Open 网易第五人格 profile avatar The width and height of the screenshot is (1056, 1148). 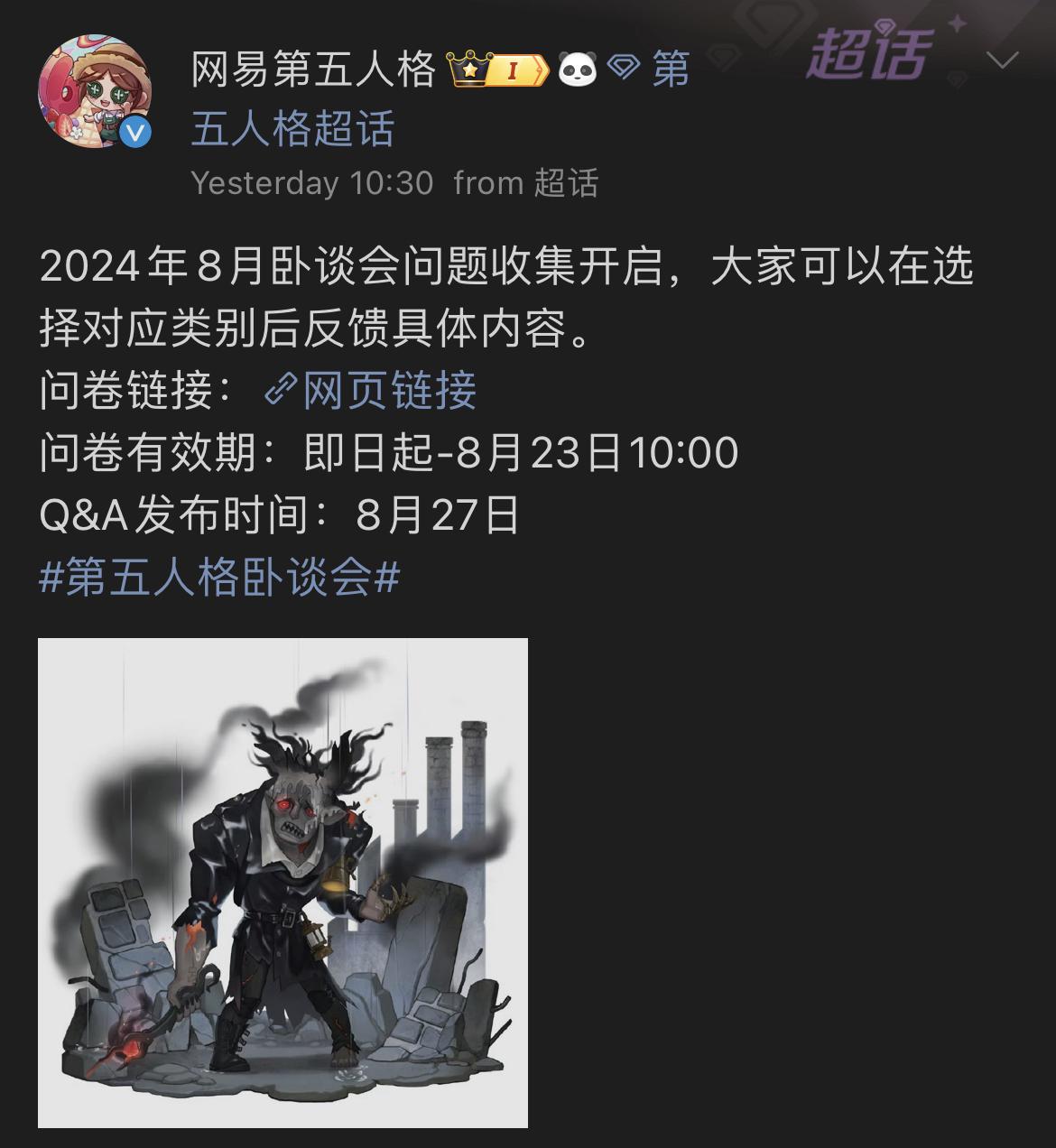[94, 91]
